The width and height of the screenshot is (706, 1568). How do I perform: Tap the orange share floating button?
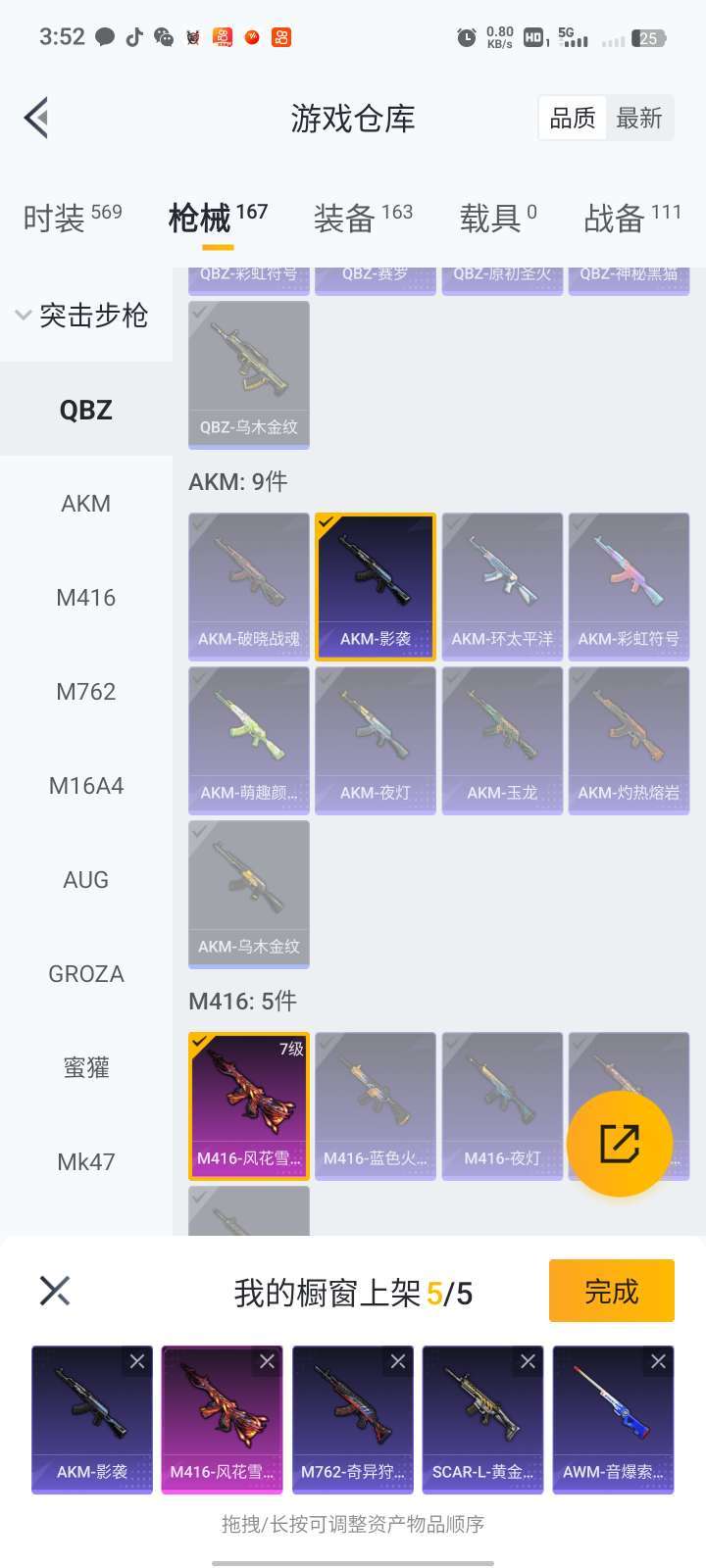coord(619,1144)
